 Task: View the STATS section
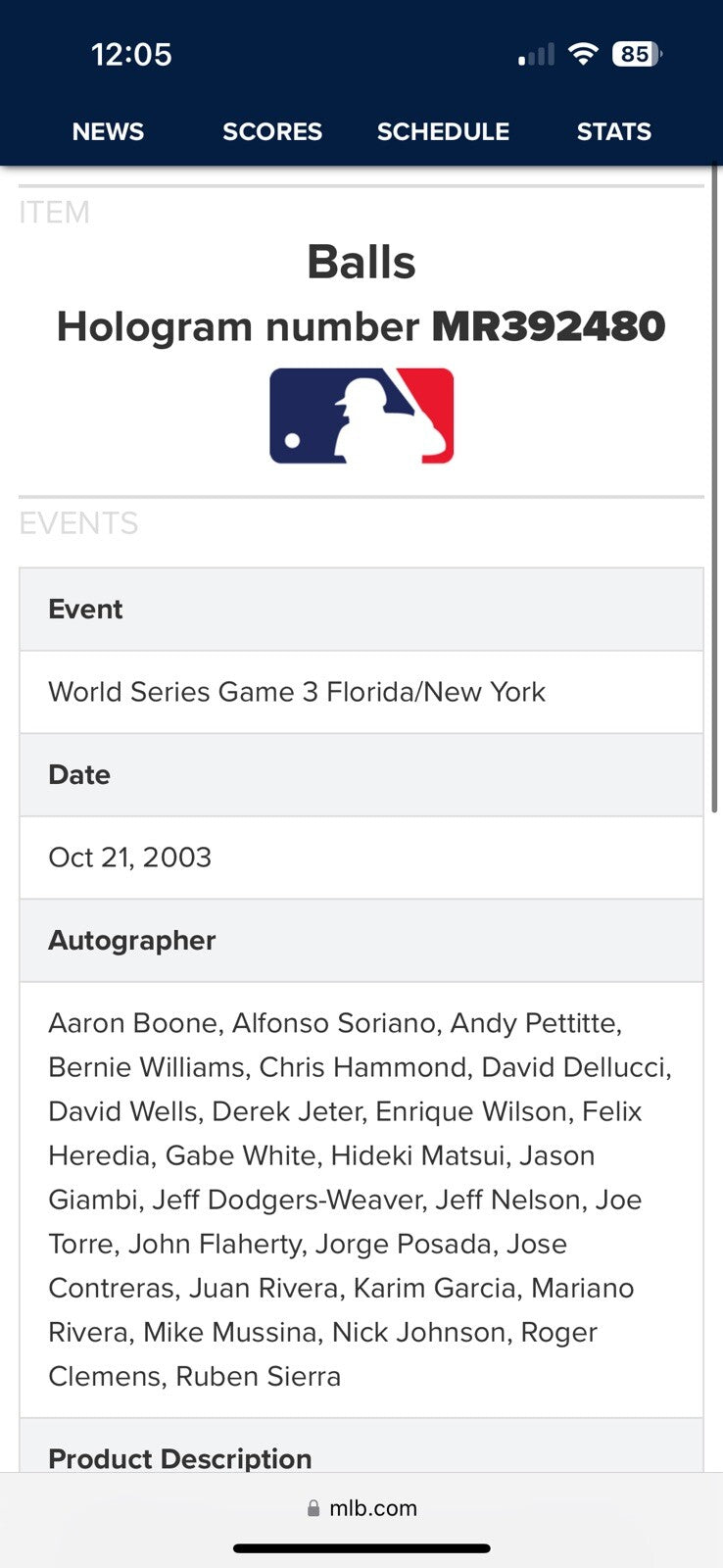[613, 131]
